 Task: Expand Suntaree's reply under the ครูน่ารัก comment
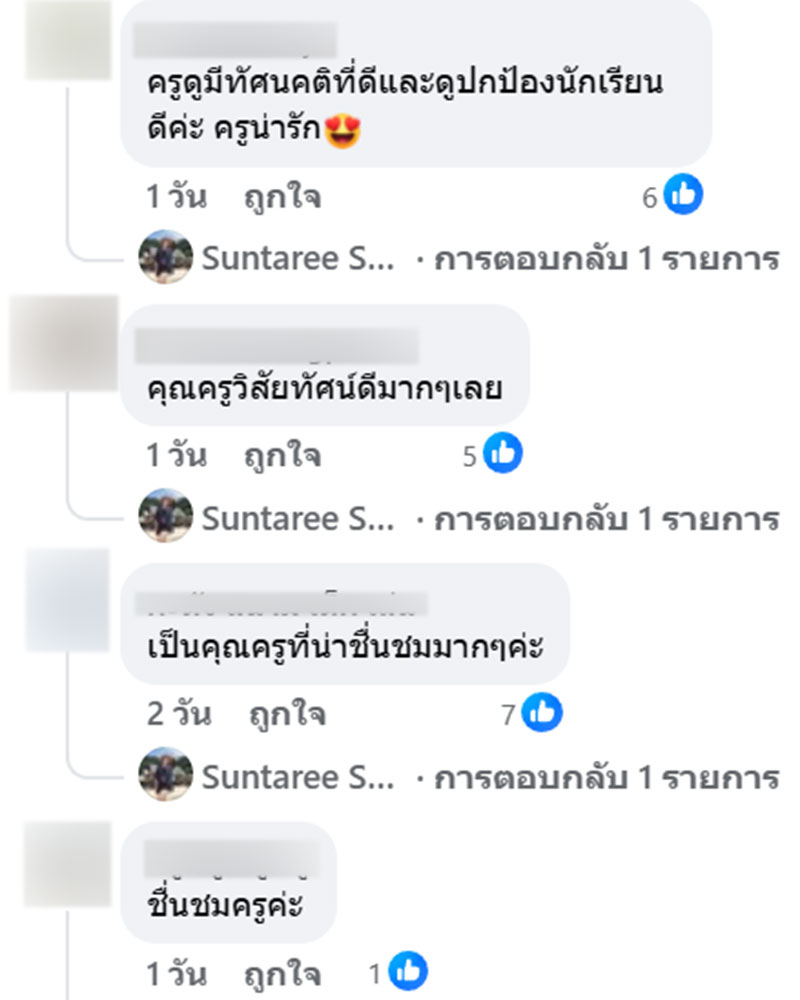(x=598, y=259)
